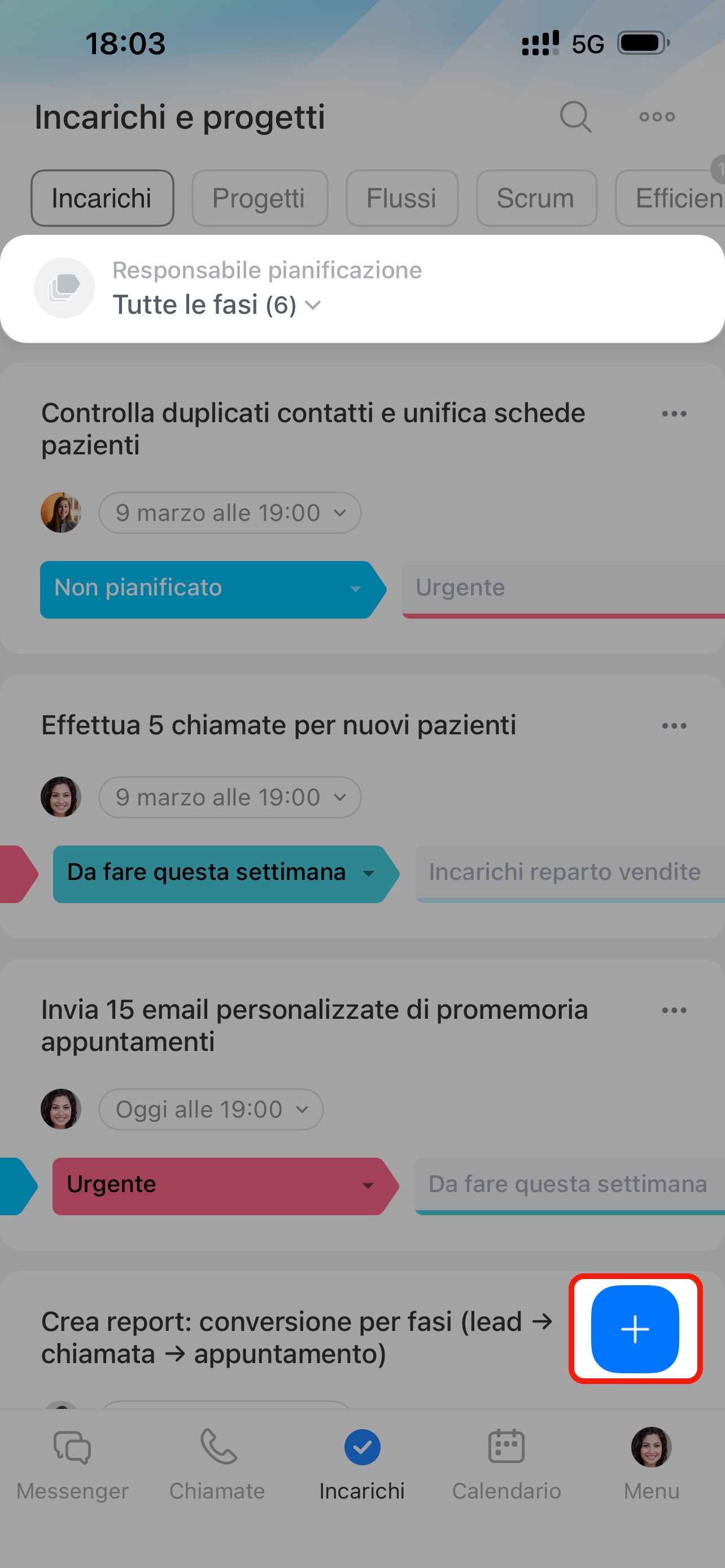725x1568 pixels.
Task: Switch to the Scrum tab
Action: tap(536, 198)
